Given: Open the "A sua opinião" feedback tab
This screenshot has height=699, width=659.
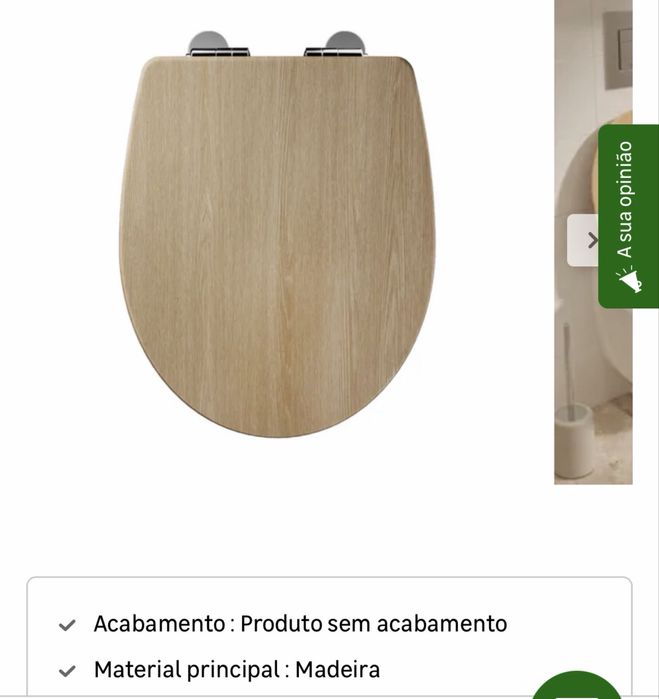Looking at the screenshot, I should click(628, 215).
